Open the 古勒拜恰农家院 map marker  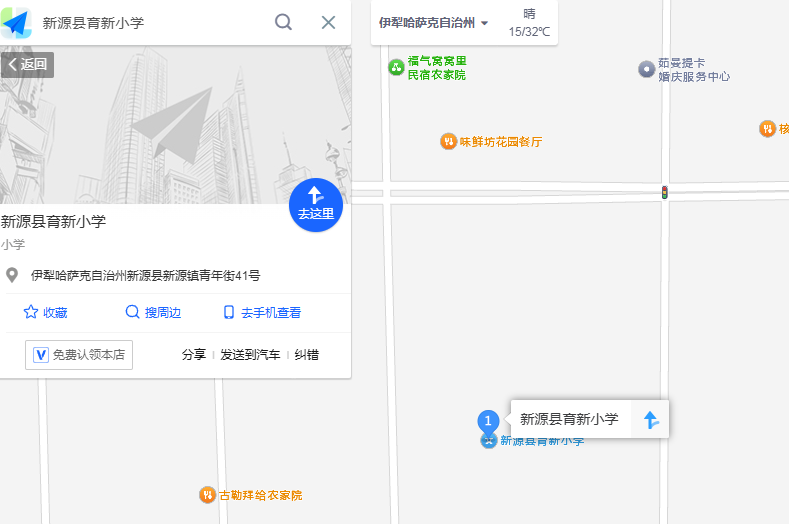pyautogui.click(x=207, y=495)
